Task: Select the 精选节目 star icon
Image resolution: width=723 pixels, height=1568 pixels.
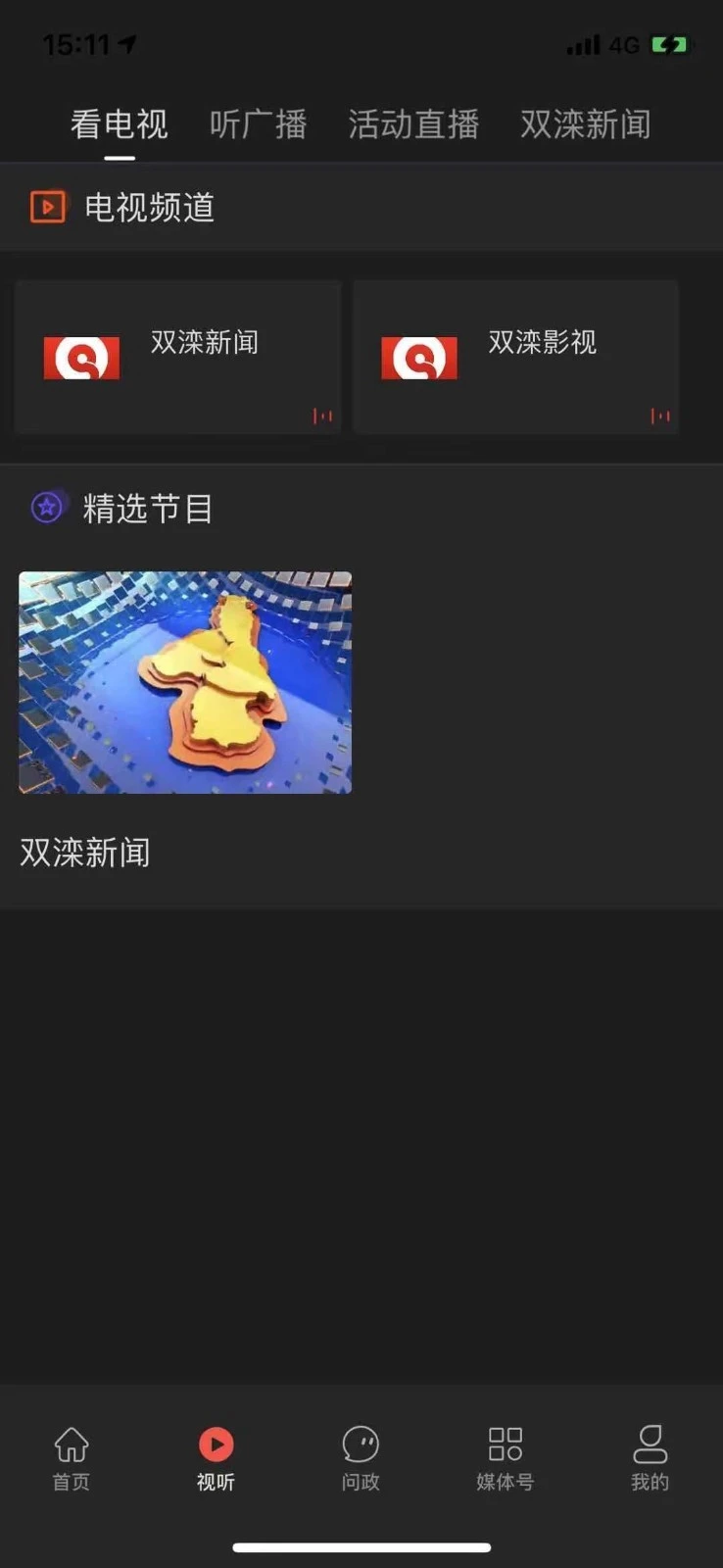Action: [x=47, y=508]
